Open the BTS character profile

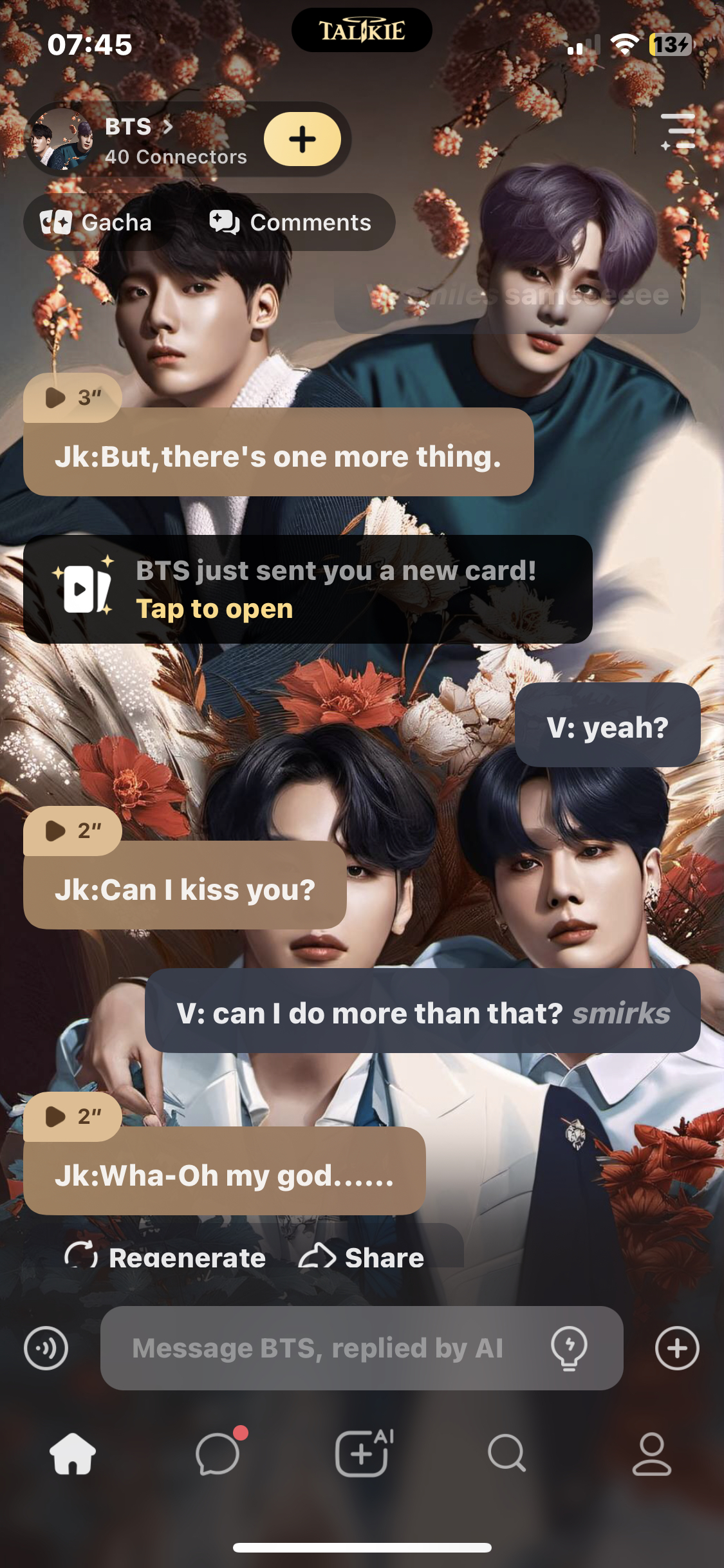[x=138, y=139]
